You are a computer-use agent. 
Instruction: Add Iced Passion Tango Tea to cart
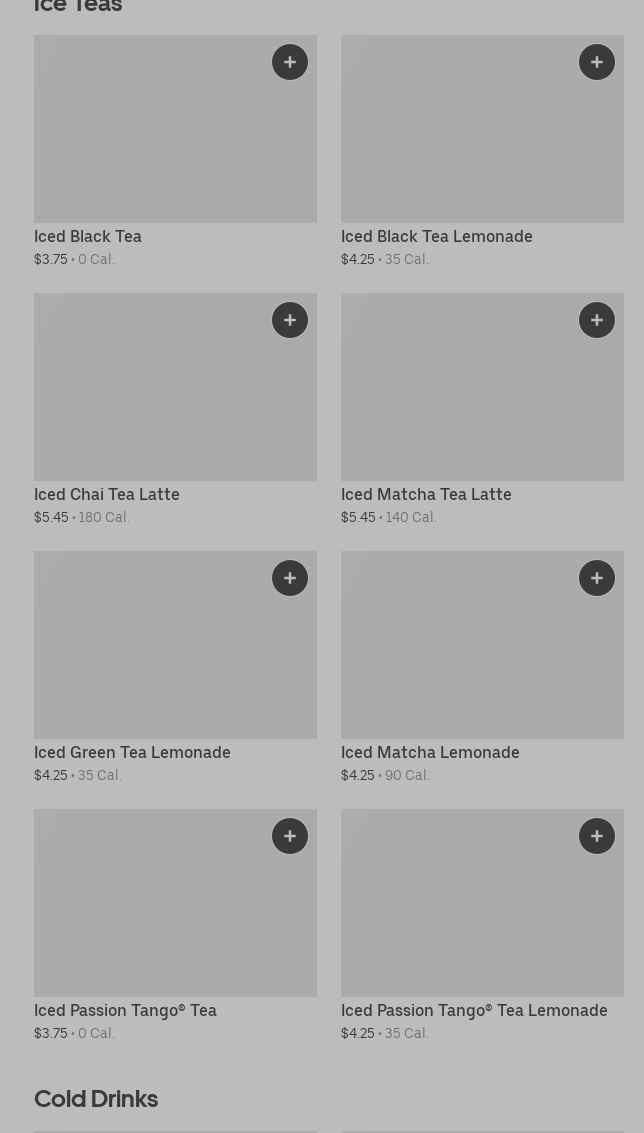tap(290, 836)
